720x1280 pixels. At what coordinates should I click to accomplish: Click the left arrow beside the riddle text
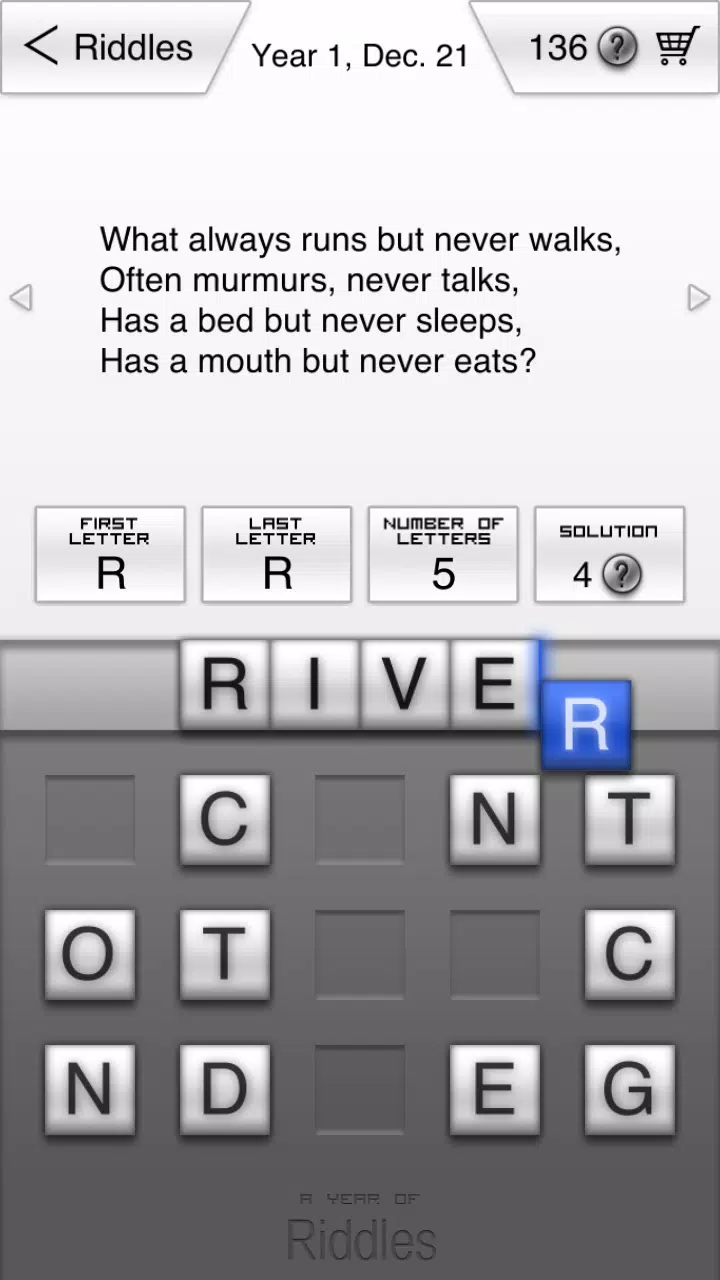[x=21, y=297]
